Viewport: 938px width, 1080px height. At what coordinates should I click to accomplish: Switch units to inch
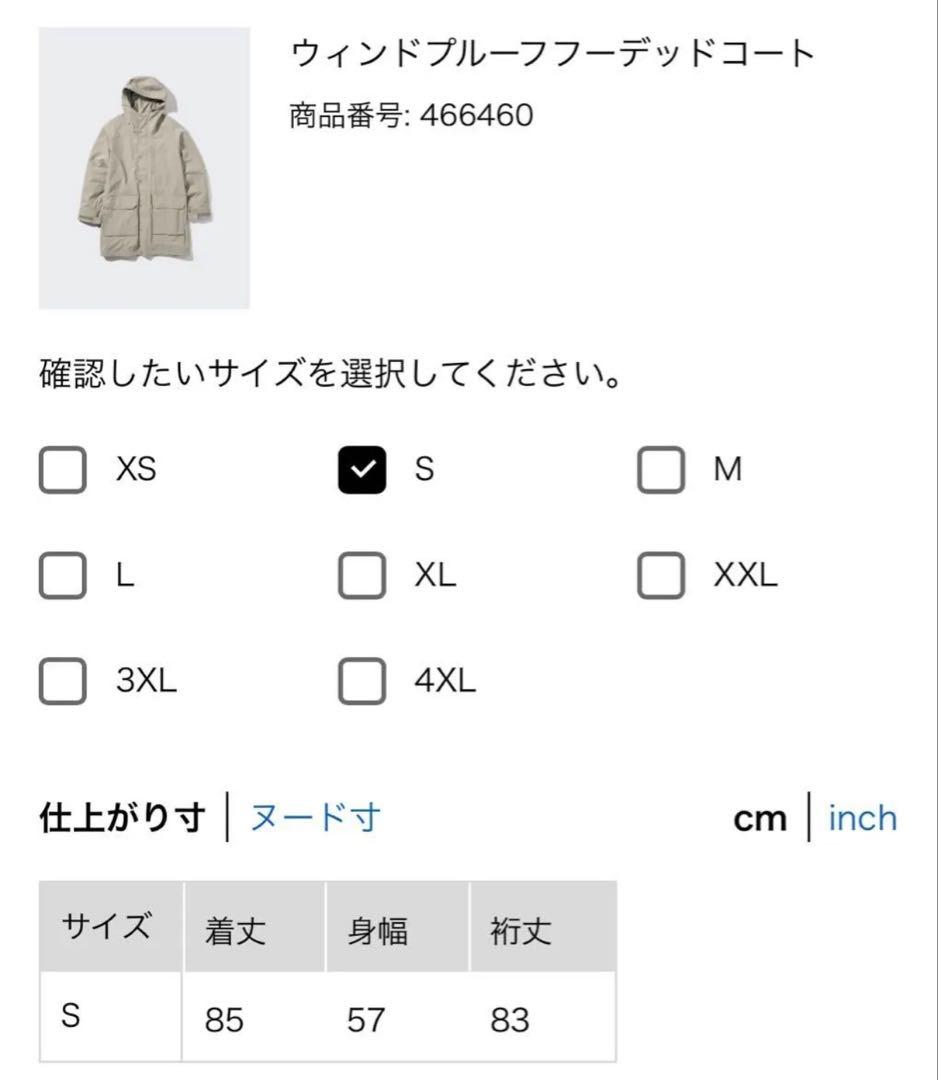pyautogui.click(x=862, y=818)
